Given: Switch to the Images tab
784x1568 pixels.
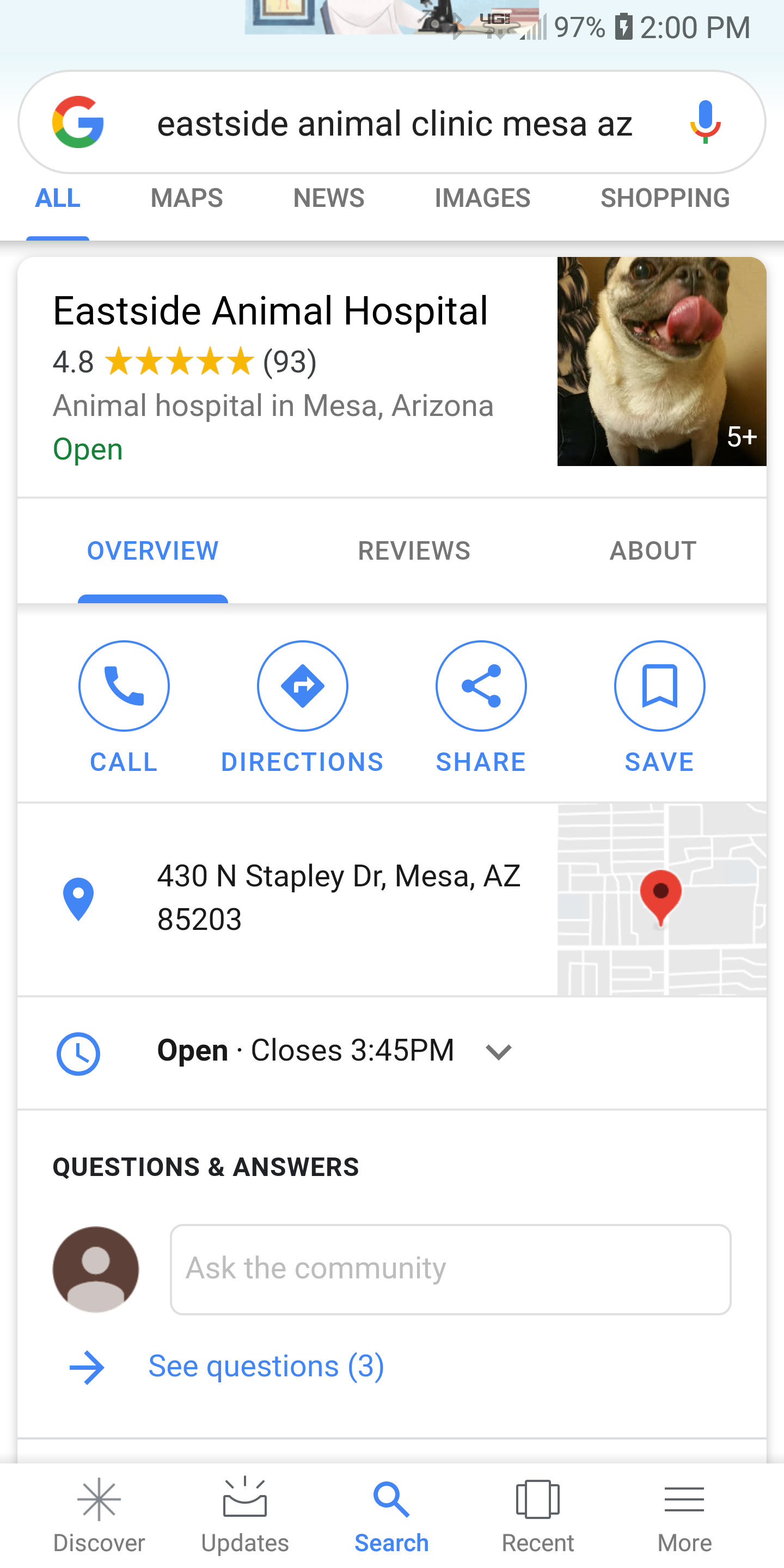Looking at the screenshot, I should [x=482, y=198].
